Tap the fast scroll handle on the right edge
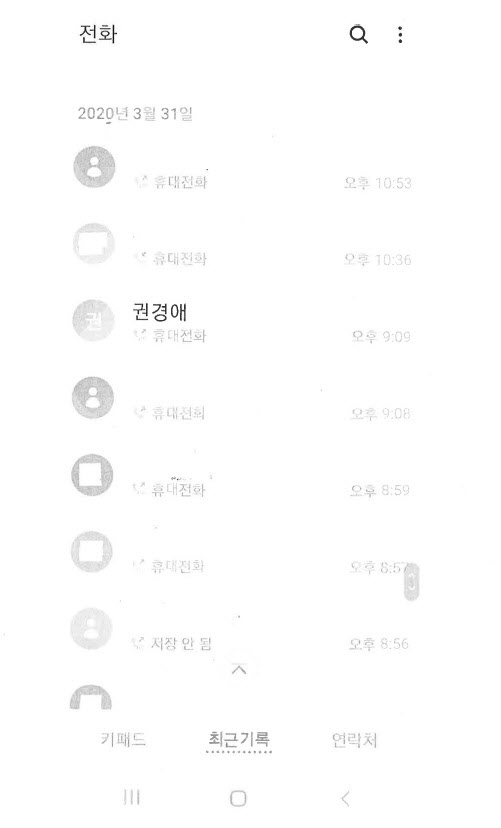This screenshot has height=828, width=501. click(x=412, y=582)
